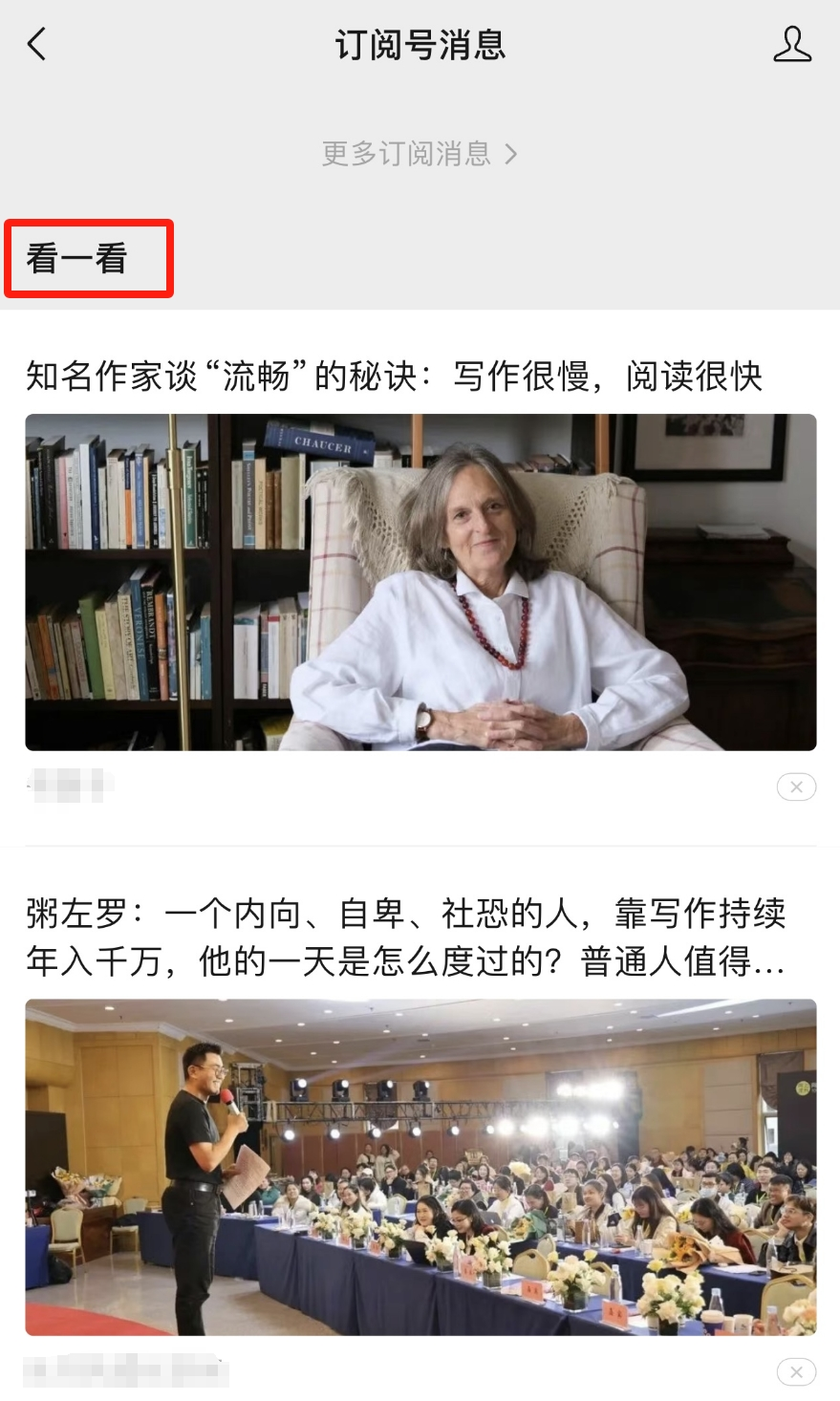The image size is (840, 1401).
Task: Open 更多订阅消息 link
Action: tap(411, 155)
